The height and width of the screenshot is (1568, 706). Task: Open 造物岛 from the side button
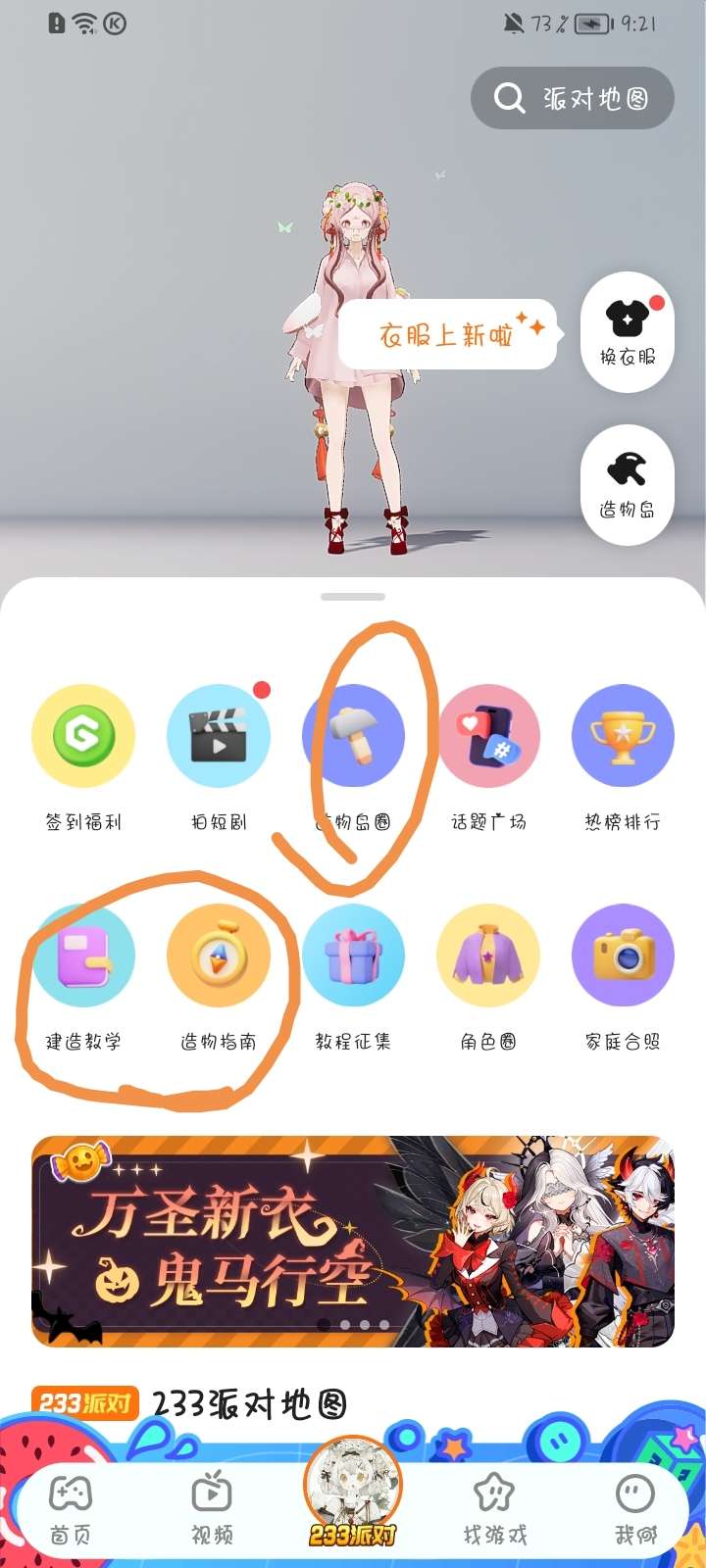628,484
